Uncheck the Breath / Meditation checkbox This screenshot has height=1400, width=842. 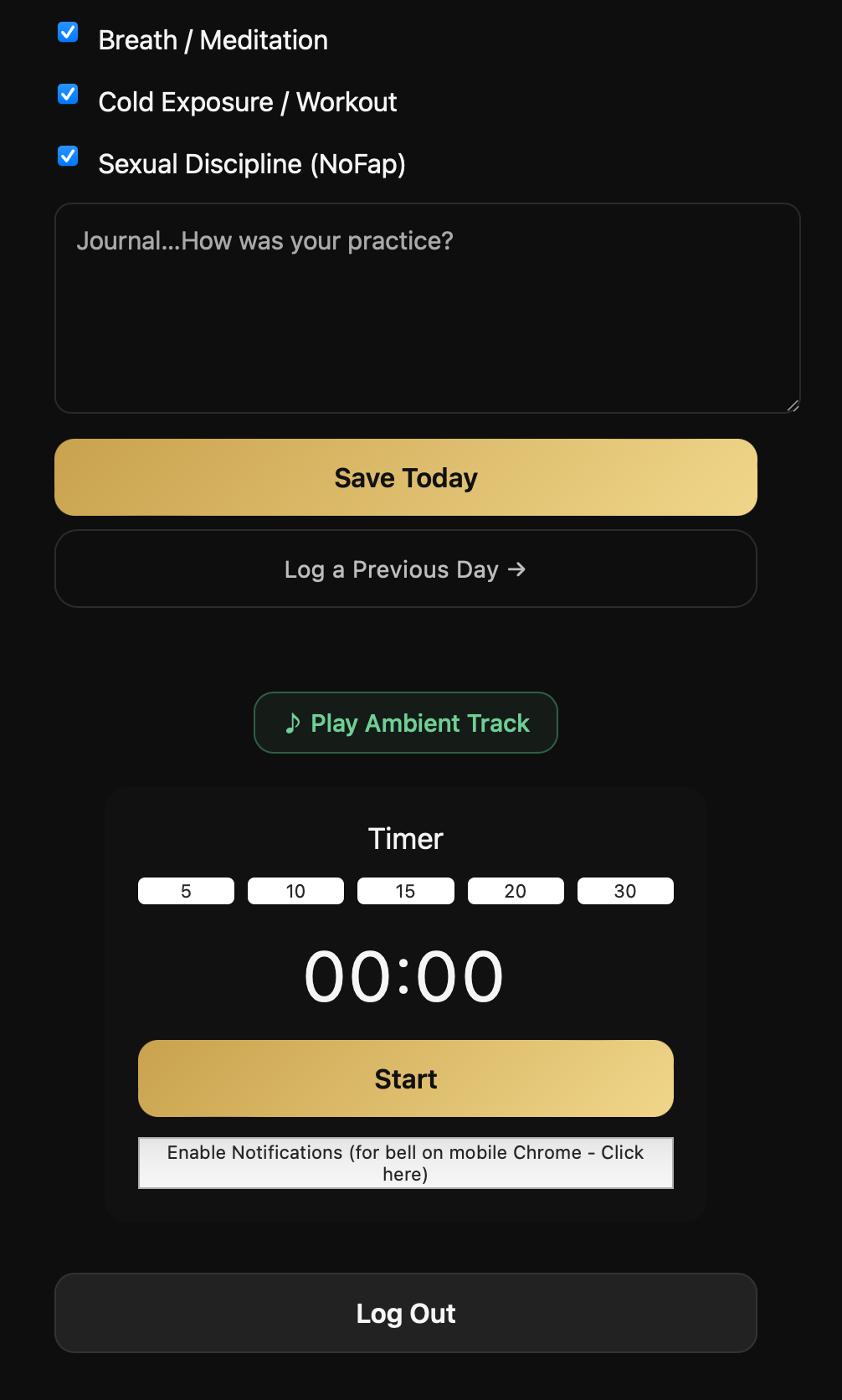(x=68, y=33)
